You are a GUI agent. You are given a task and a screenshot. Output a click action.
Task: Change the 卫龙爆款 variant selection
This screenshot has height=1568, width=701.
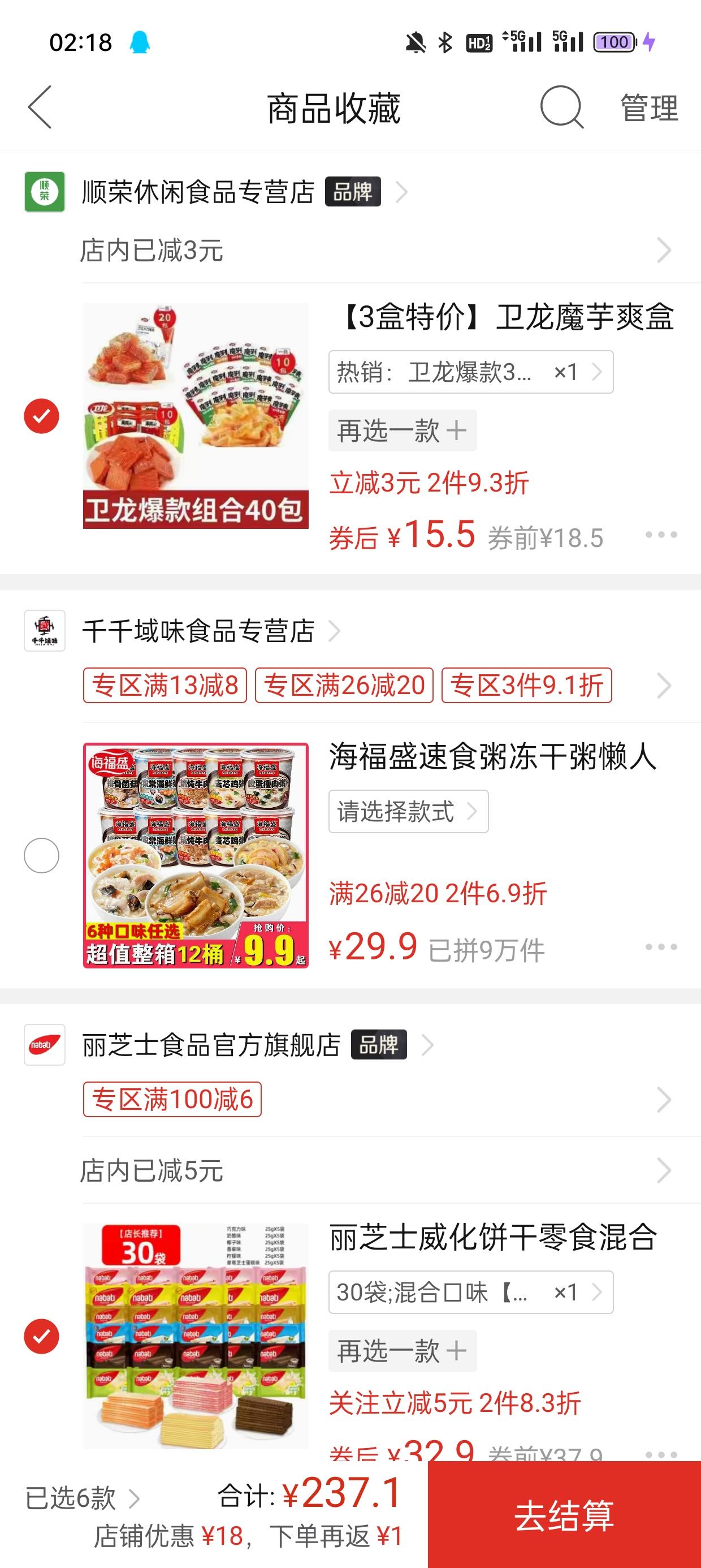pos(470,372)
